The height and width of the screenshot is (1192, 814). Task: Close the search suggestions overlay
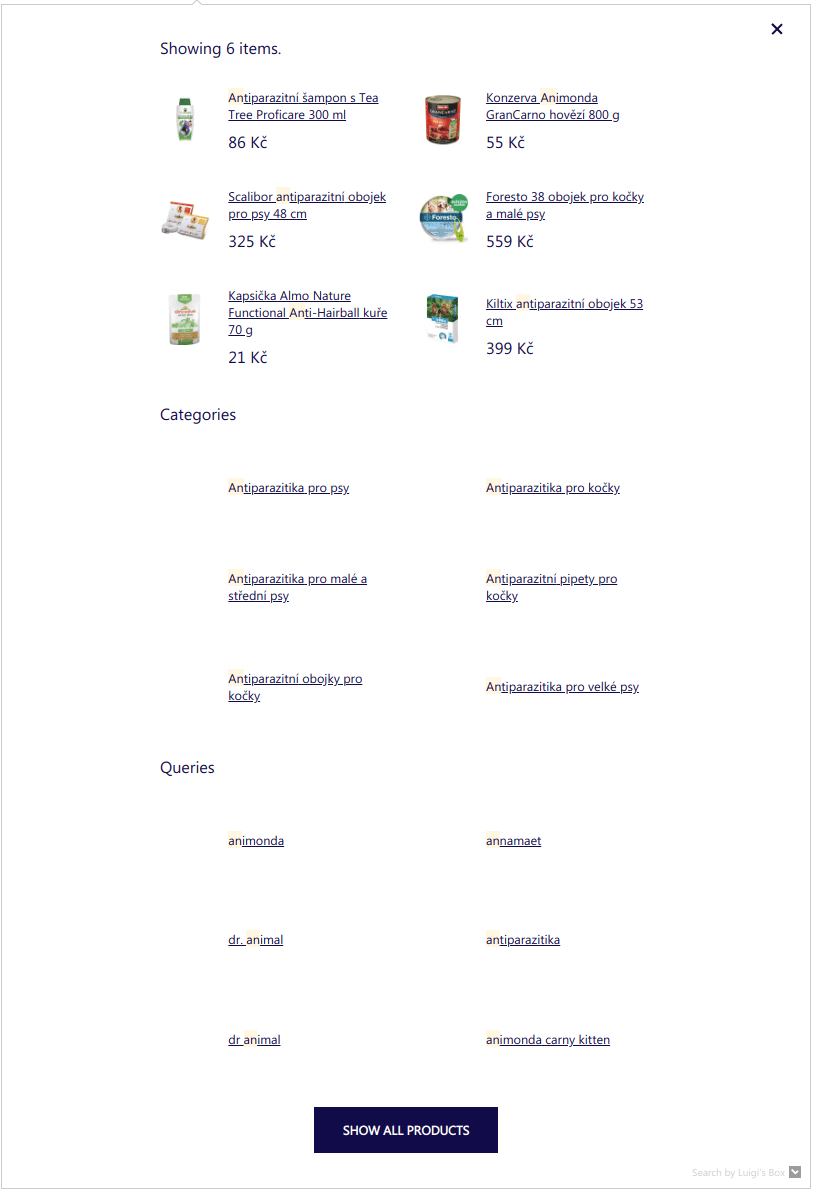point(777,29)
